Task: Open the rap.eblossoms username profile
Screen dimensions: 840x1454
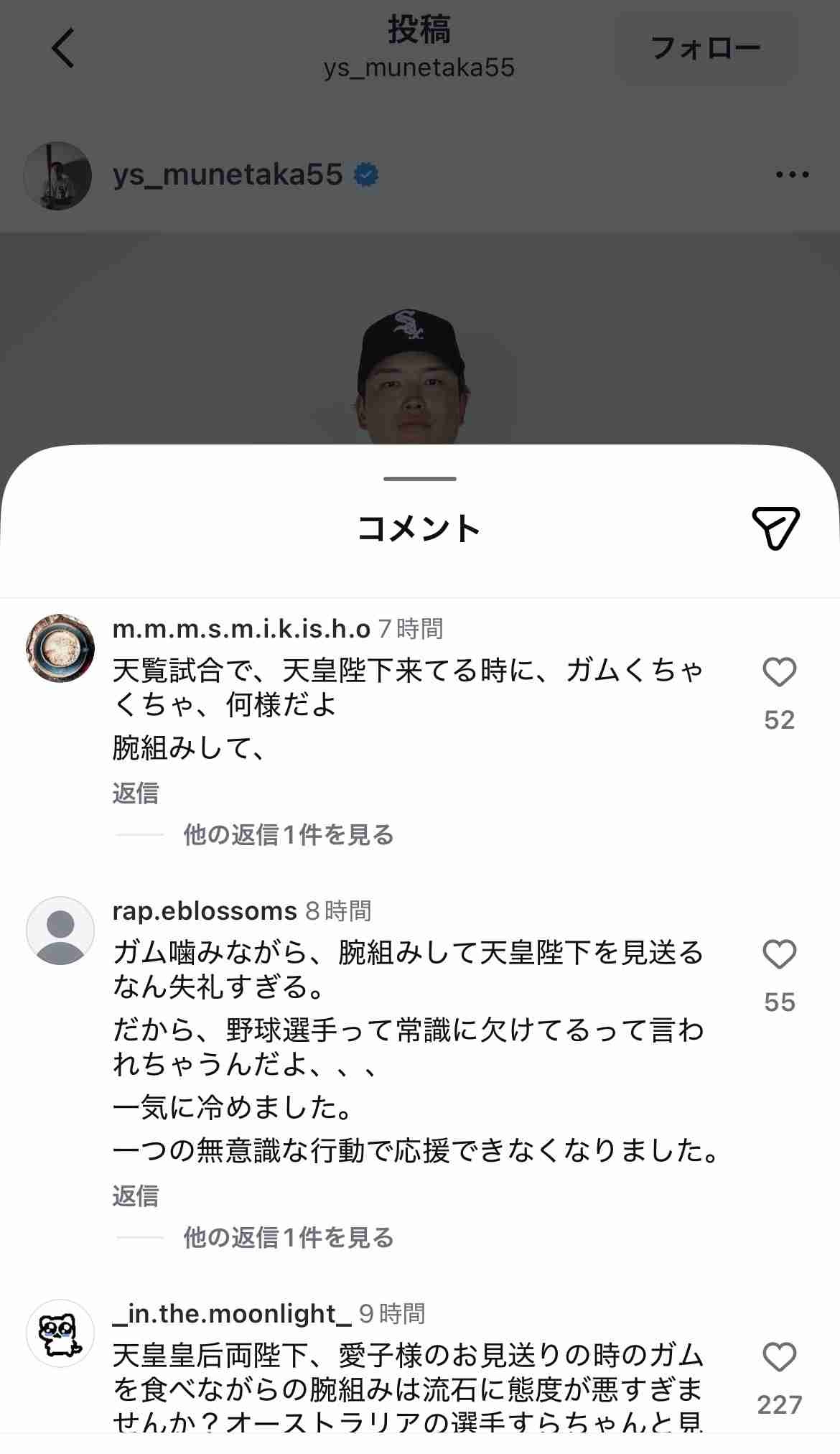Action: tap(205, 911)
